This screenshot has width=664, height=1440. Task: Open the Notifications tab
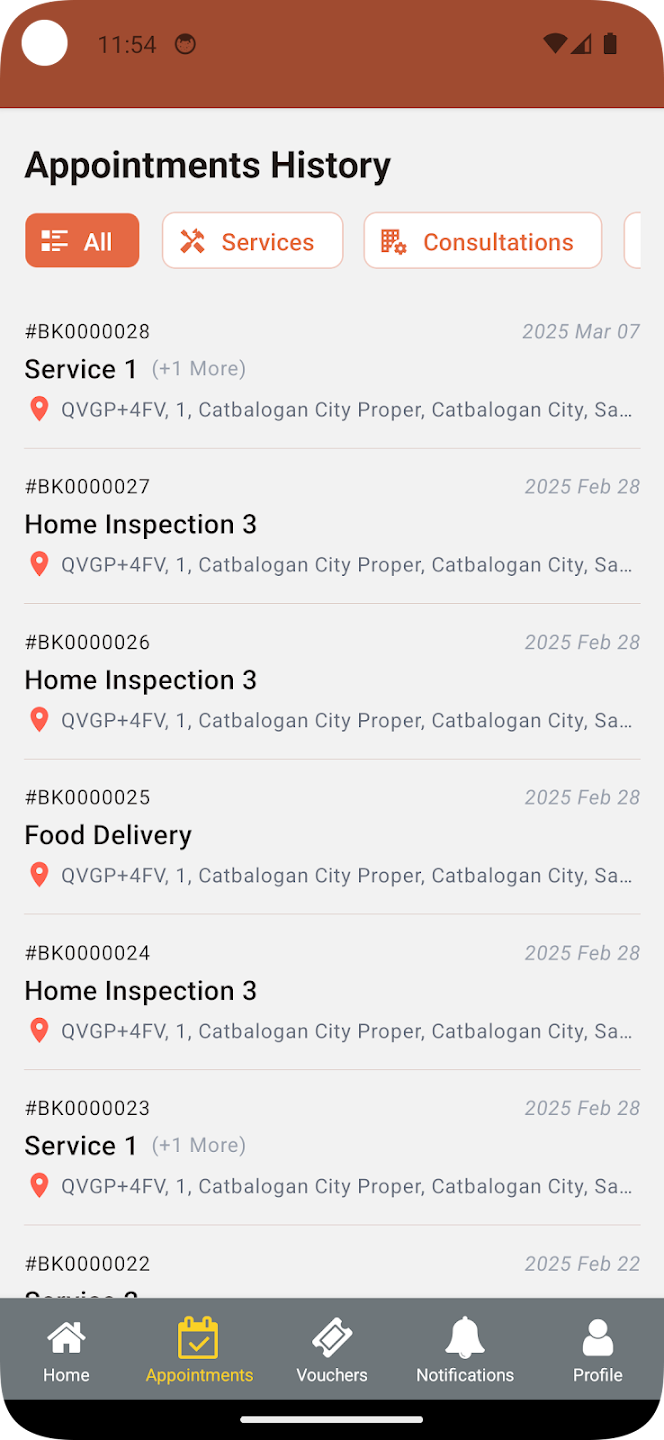coord(465,1350)
